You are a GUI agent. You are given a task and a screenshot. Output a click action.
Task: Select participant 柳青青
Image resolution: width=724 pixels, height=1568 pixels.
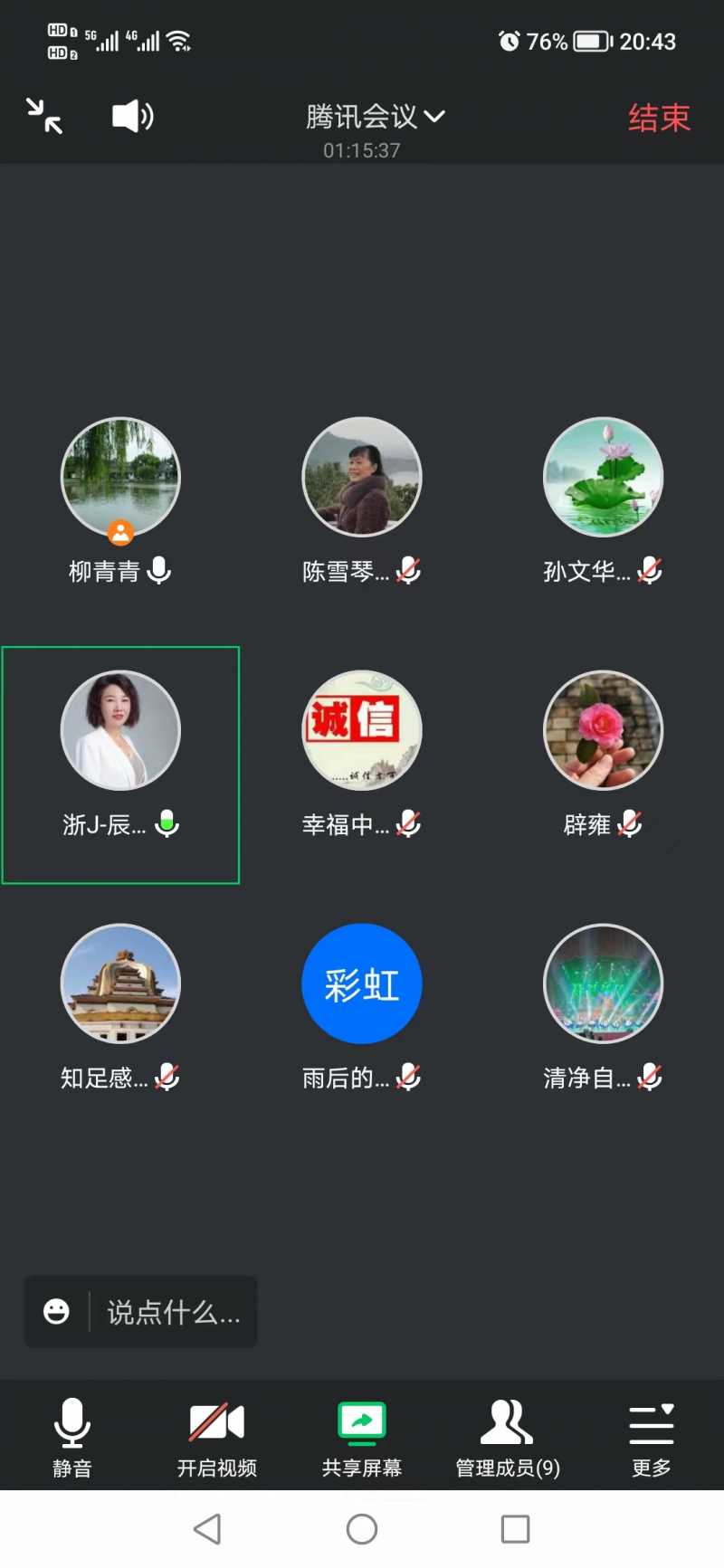[x=120, y=478]
